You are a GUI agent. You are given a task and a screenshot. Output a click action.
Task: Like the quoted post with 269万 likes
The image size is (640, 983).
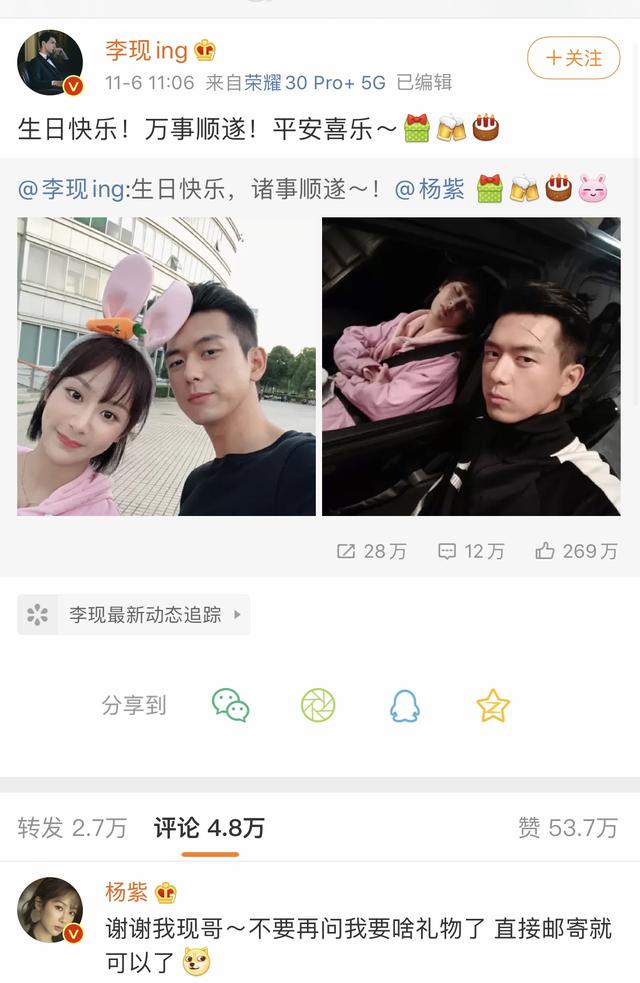pos(576,551)
